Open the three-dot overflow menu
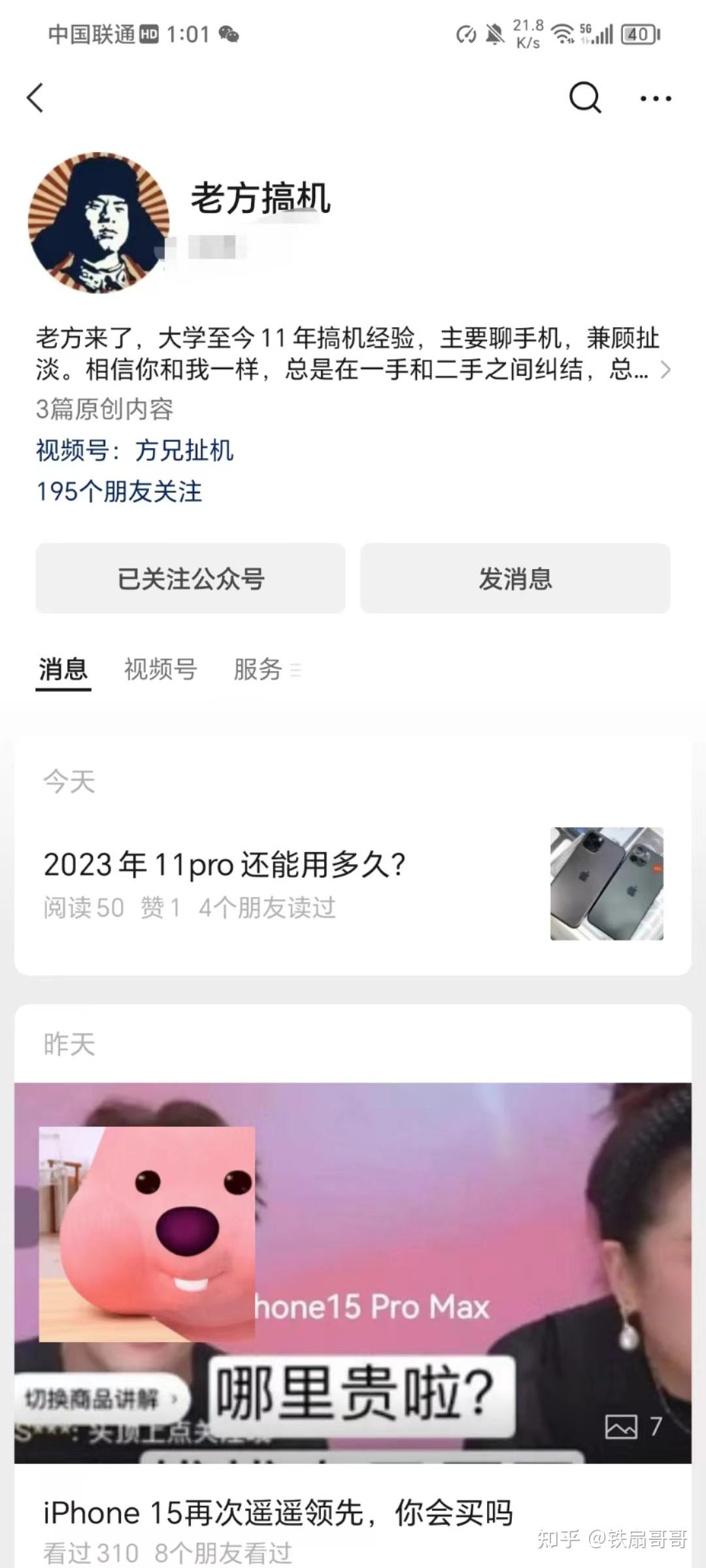The width and height of the screenshot is (706, 1568). [655, 99]
